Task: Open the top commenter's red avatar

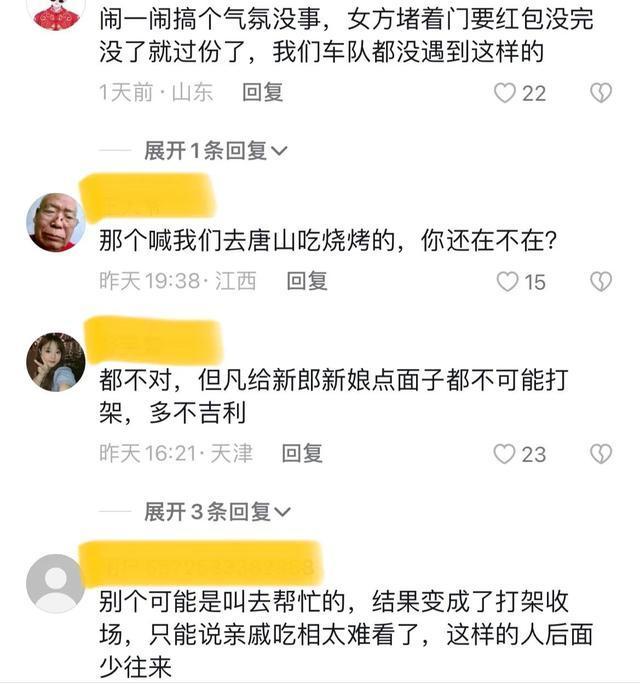Action: tap(57, 13)
